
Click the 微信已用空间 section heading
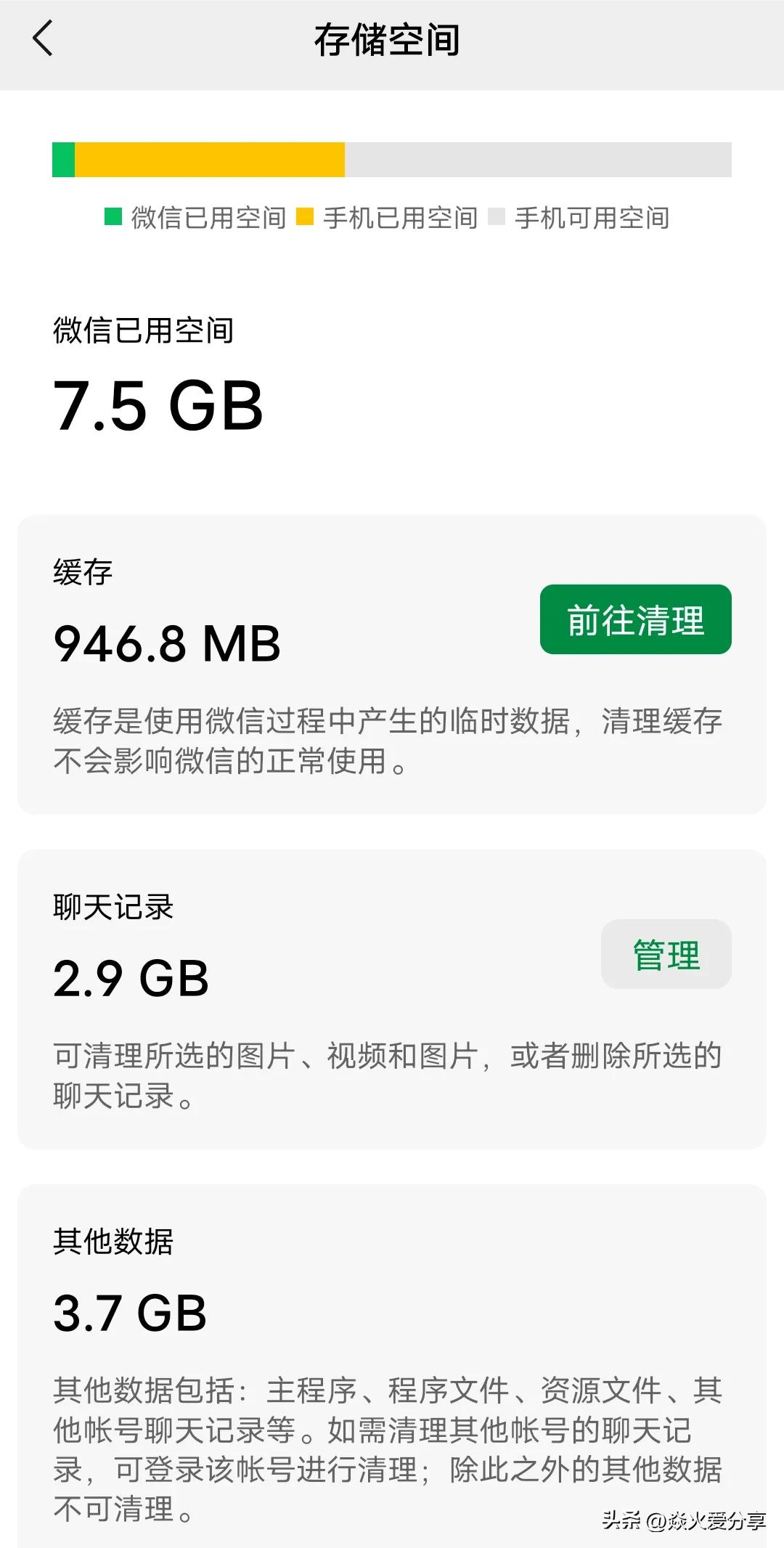point(143,330)
